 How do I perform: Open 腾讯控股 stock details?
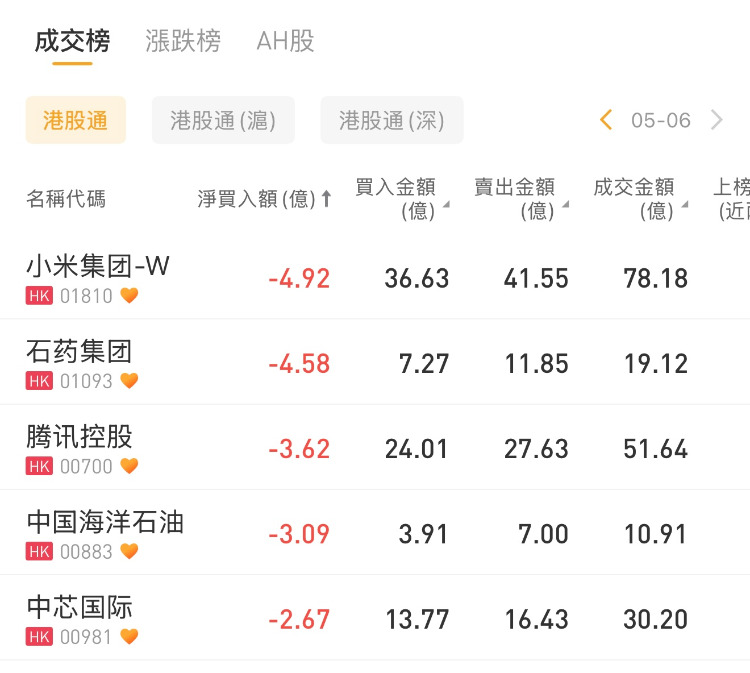coord(80,447)
